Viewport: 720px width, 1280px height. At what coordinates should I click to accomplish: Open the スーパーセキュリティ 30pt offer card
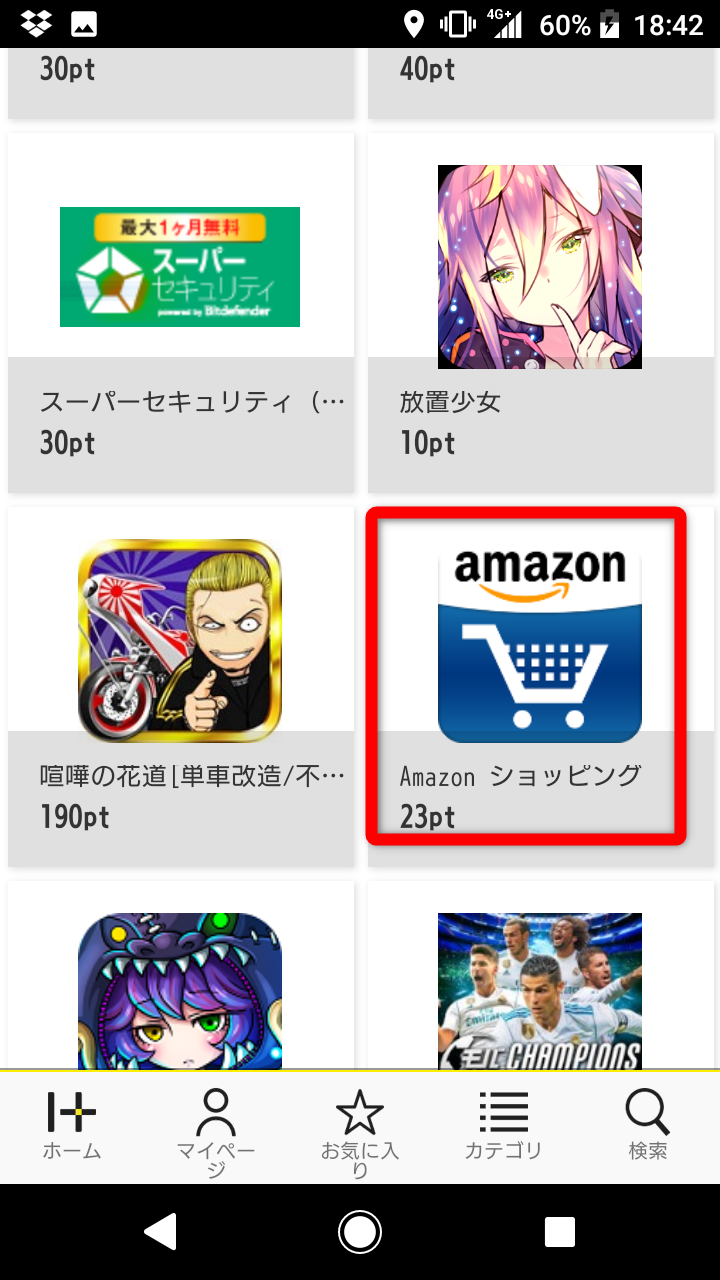pos(181,312)
